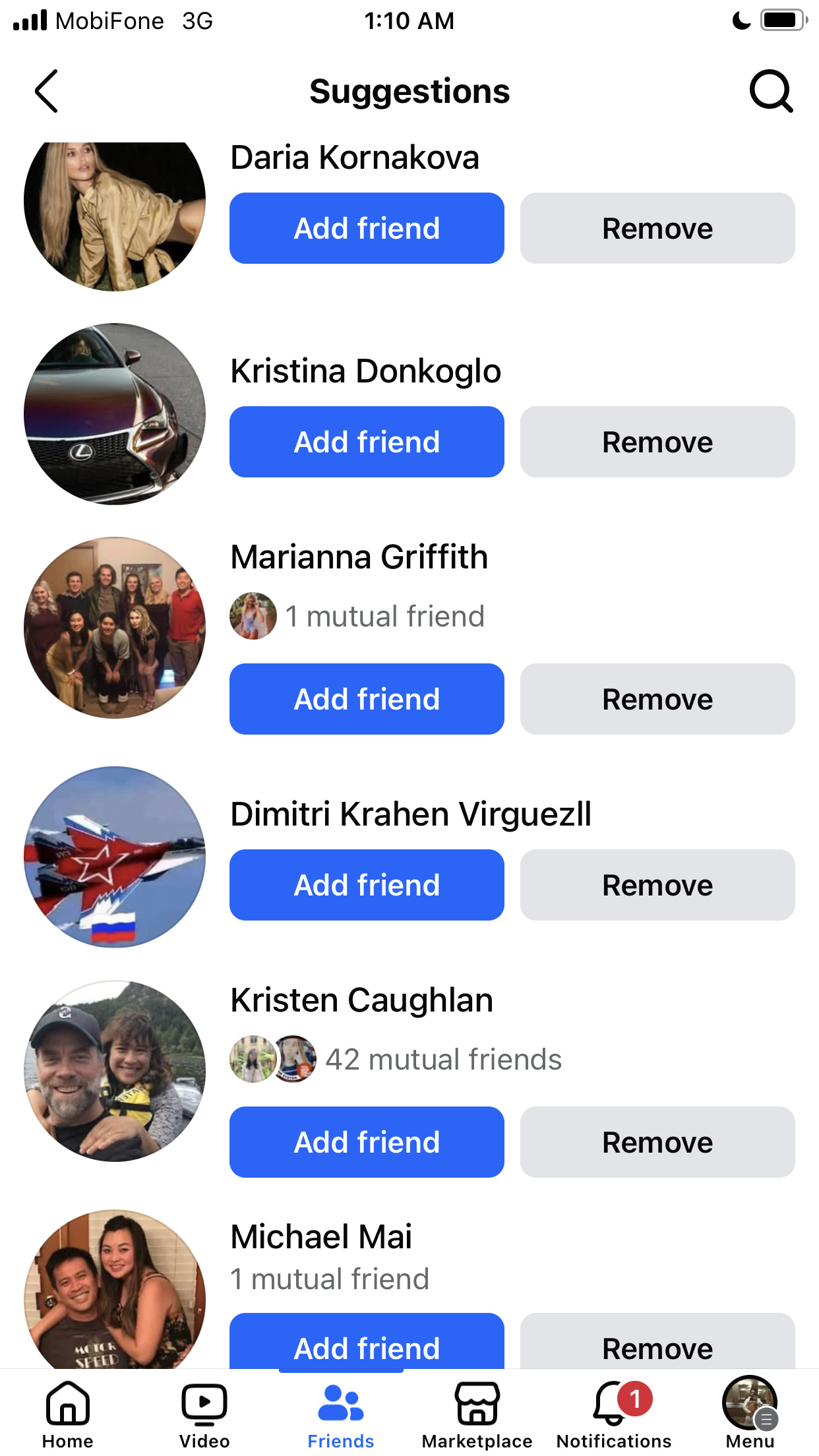The image size is (819, 1456).
Task: Go to the Marketplace tab
Action: point(477,1414)
